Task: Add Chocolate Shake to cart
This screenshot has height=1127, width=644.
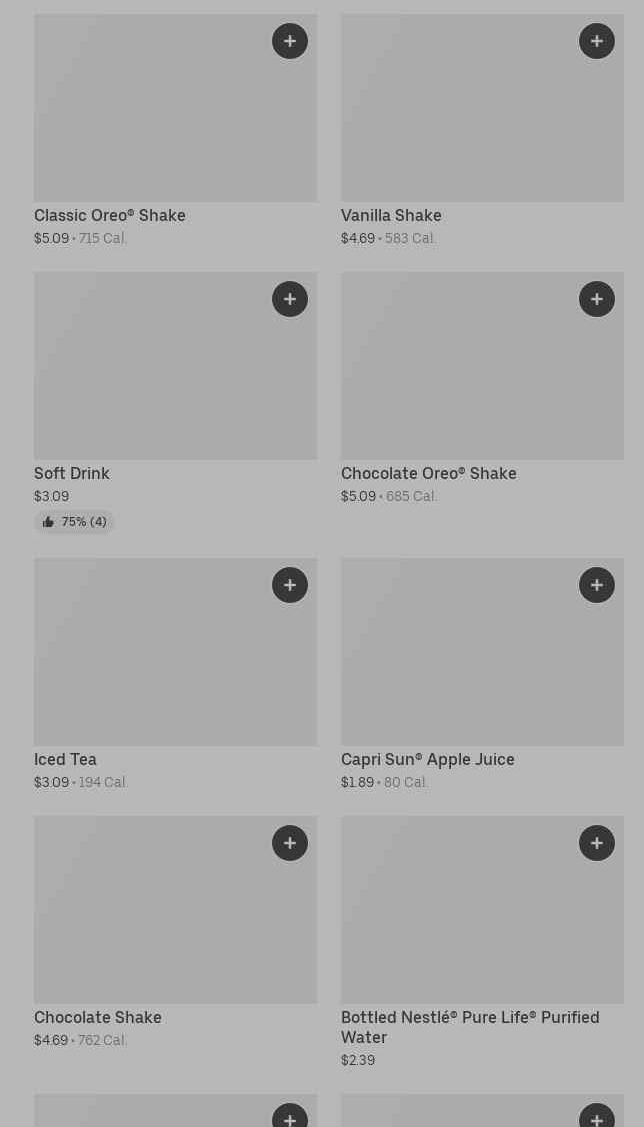Action: click(290, 843)
